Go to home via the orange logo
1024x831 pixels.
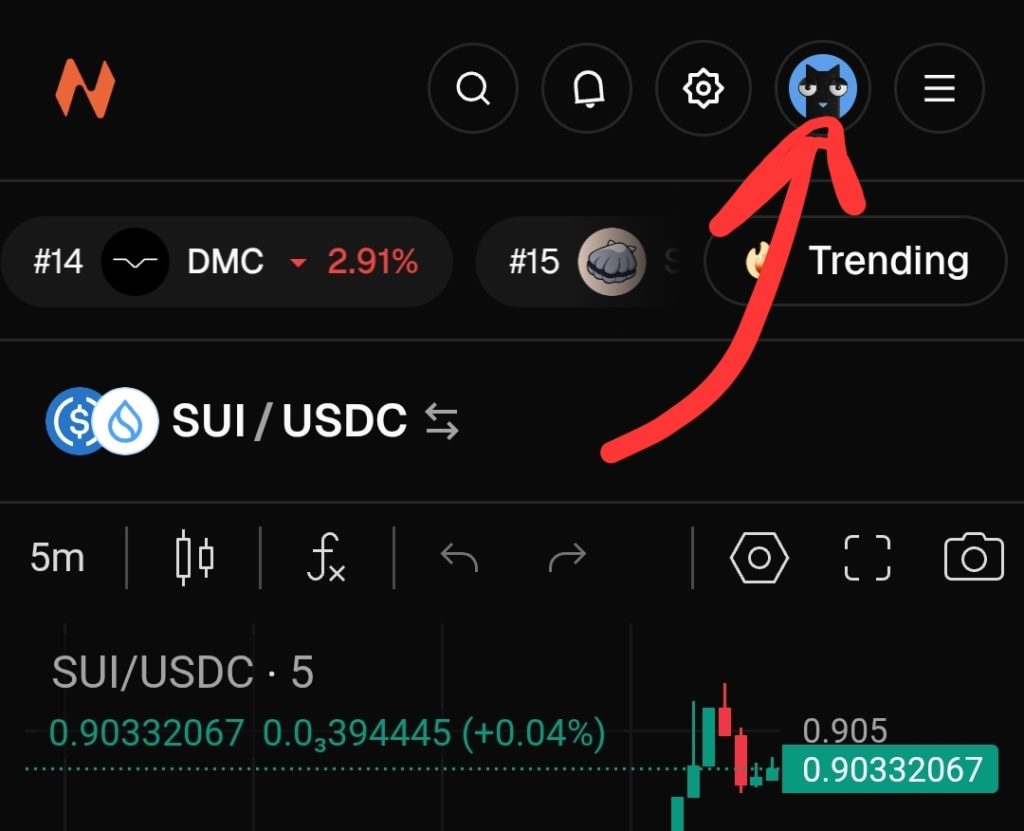[85, 90]
